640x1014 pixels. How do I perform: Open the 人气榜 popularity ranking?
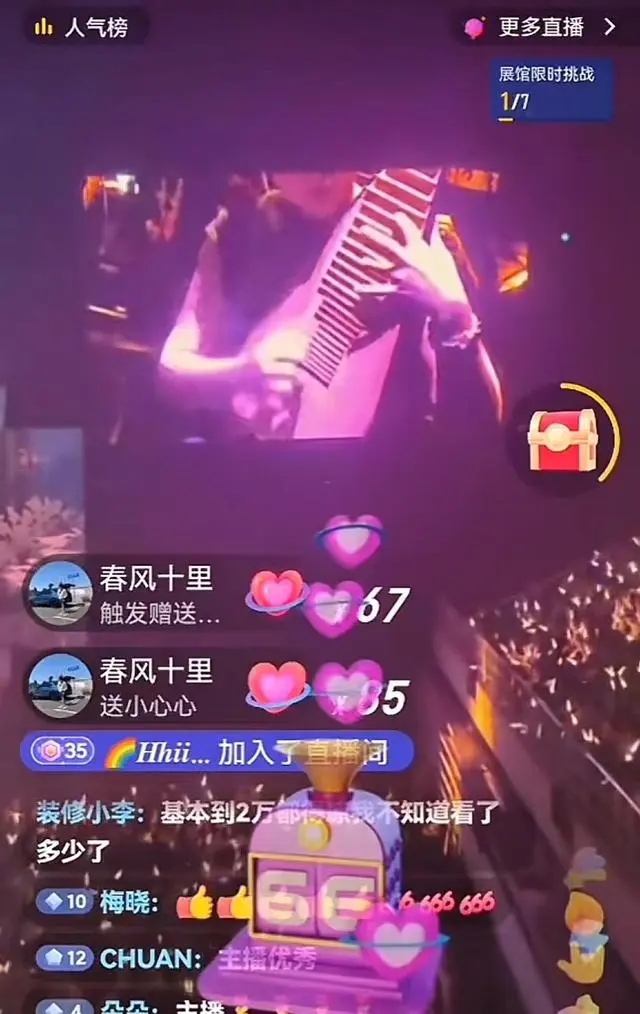click(x=84, y=27)
